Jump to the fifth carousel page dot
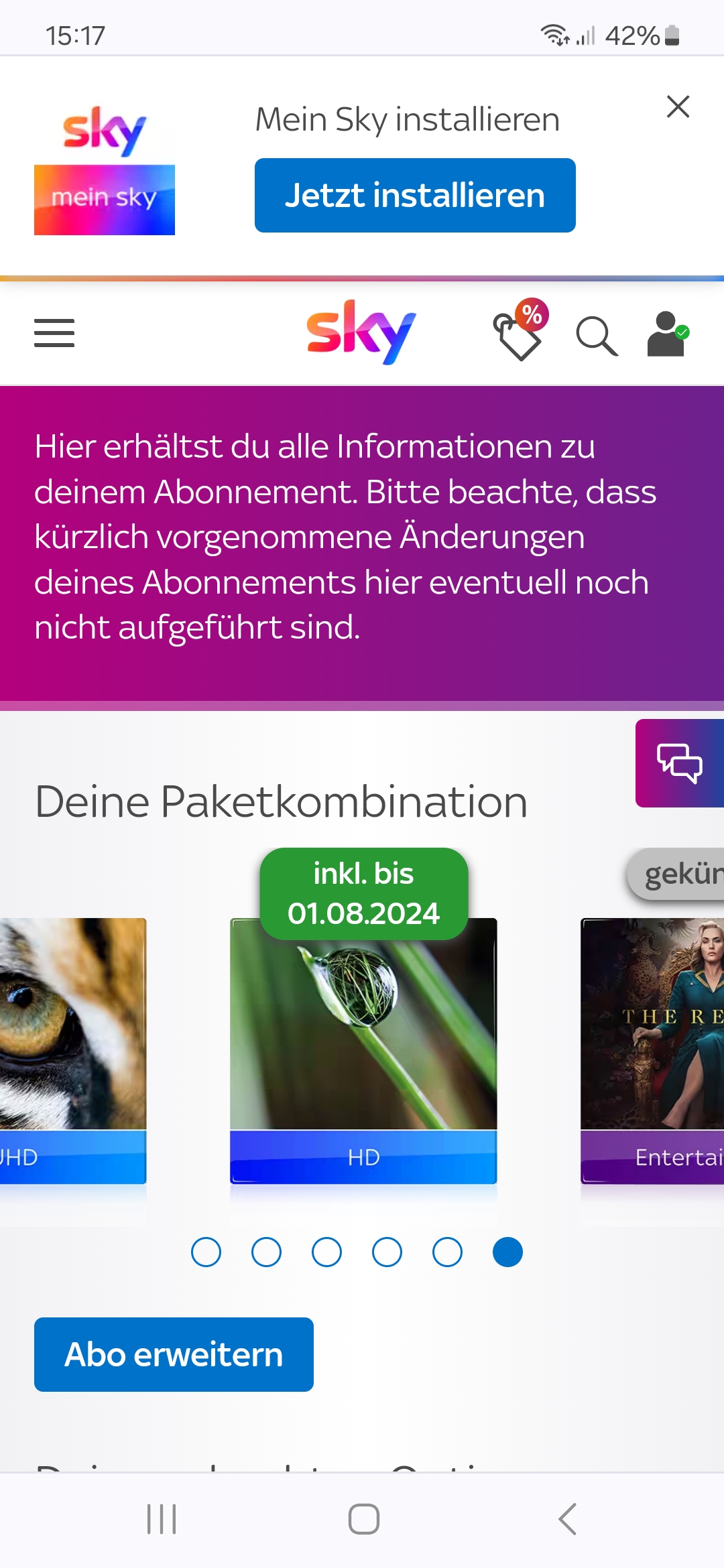The width and height of the screenshot is (724, 1568). (x=447, y=1252)
